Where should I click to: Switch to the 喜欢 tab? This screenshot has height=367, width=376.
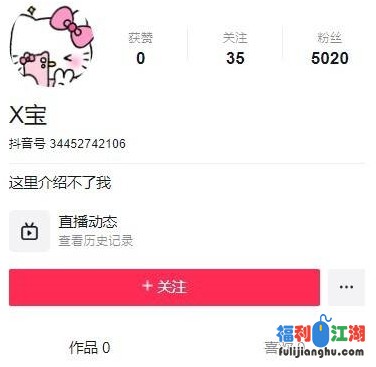283,348
